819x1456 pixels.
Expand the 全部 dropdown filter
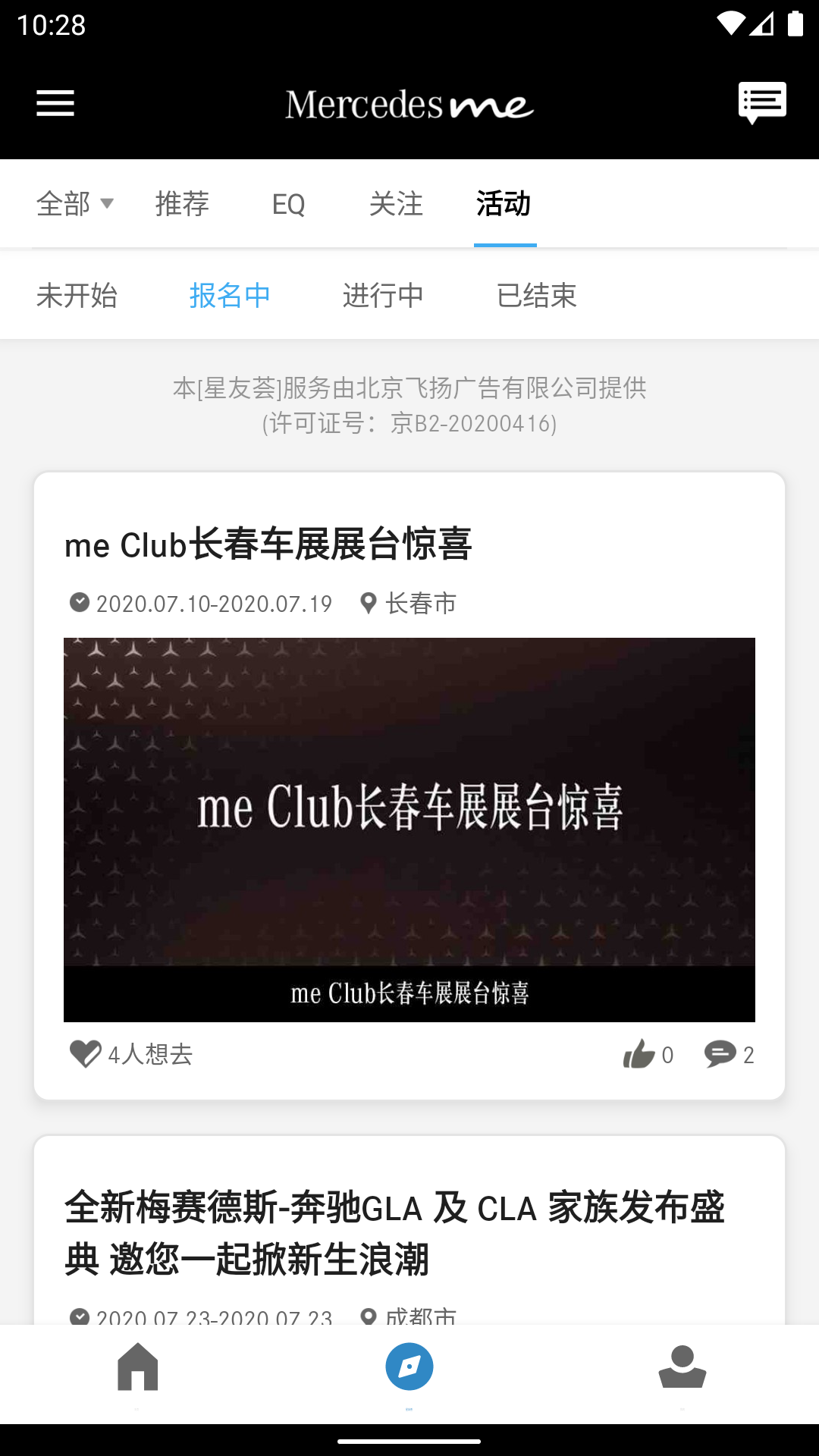click(74, 203)
